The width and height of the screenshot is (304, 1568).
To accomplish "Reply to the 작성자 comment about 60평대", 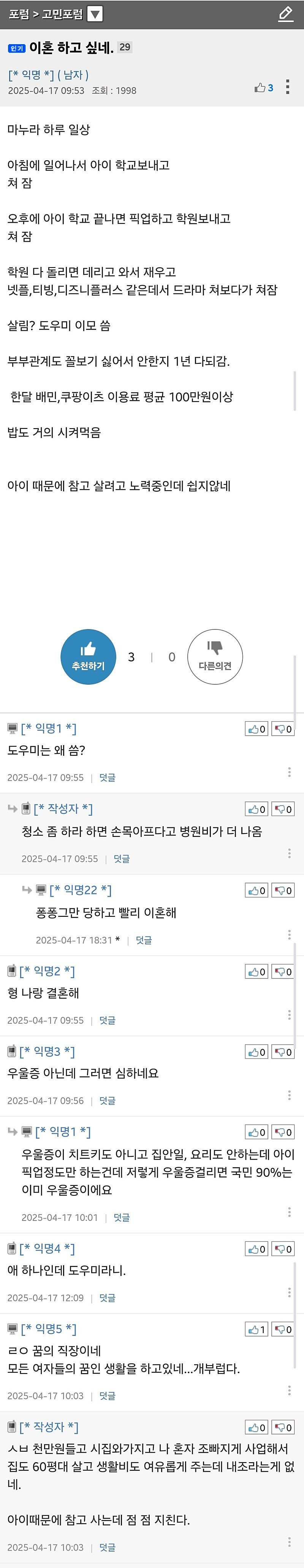I will pyautogui.click(x=107, y=1547).
